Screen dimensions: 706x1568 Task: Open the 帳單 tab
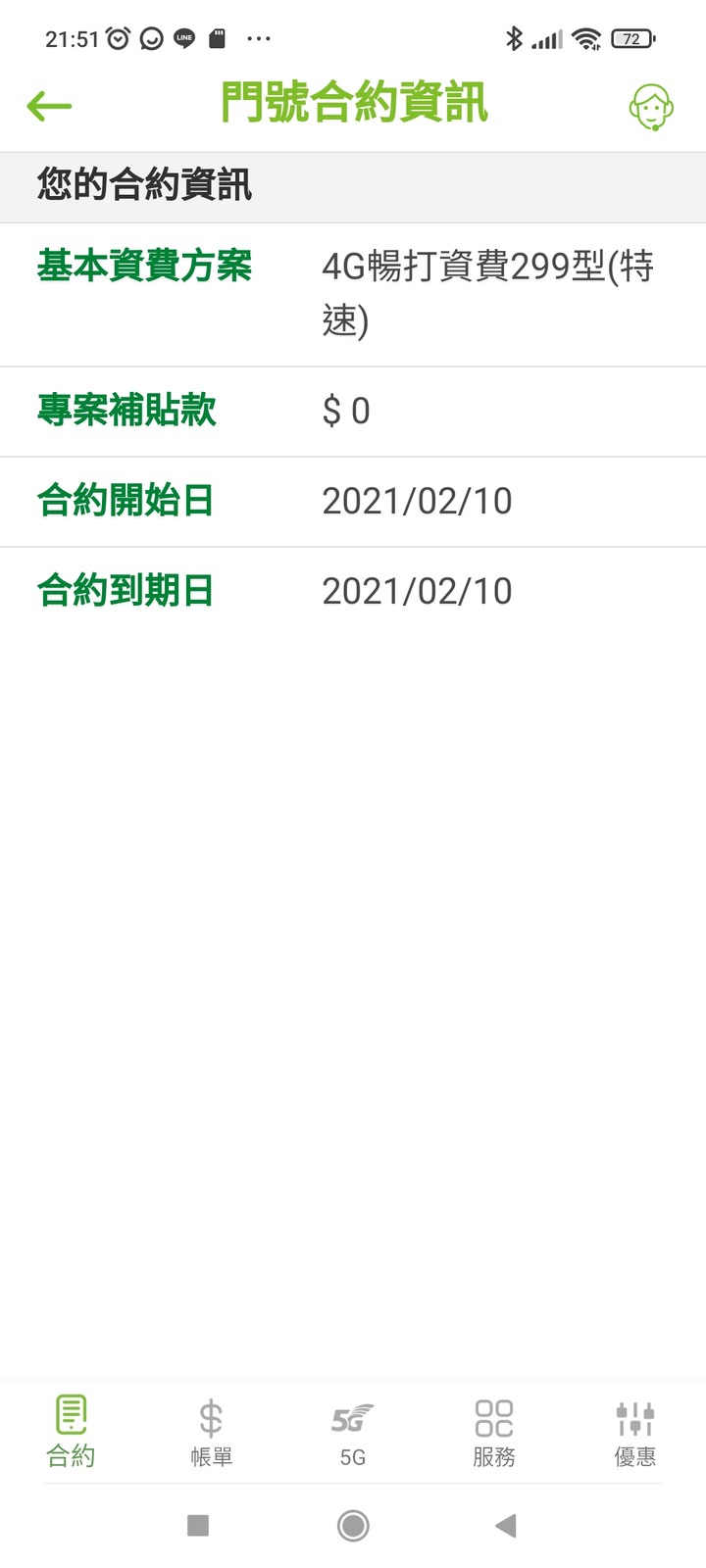tap(211, 1431)
